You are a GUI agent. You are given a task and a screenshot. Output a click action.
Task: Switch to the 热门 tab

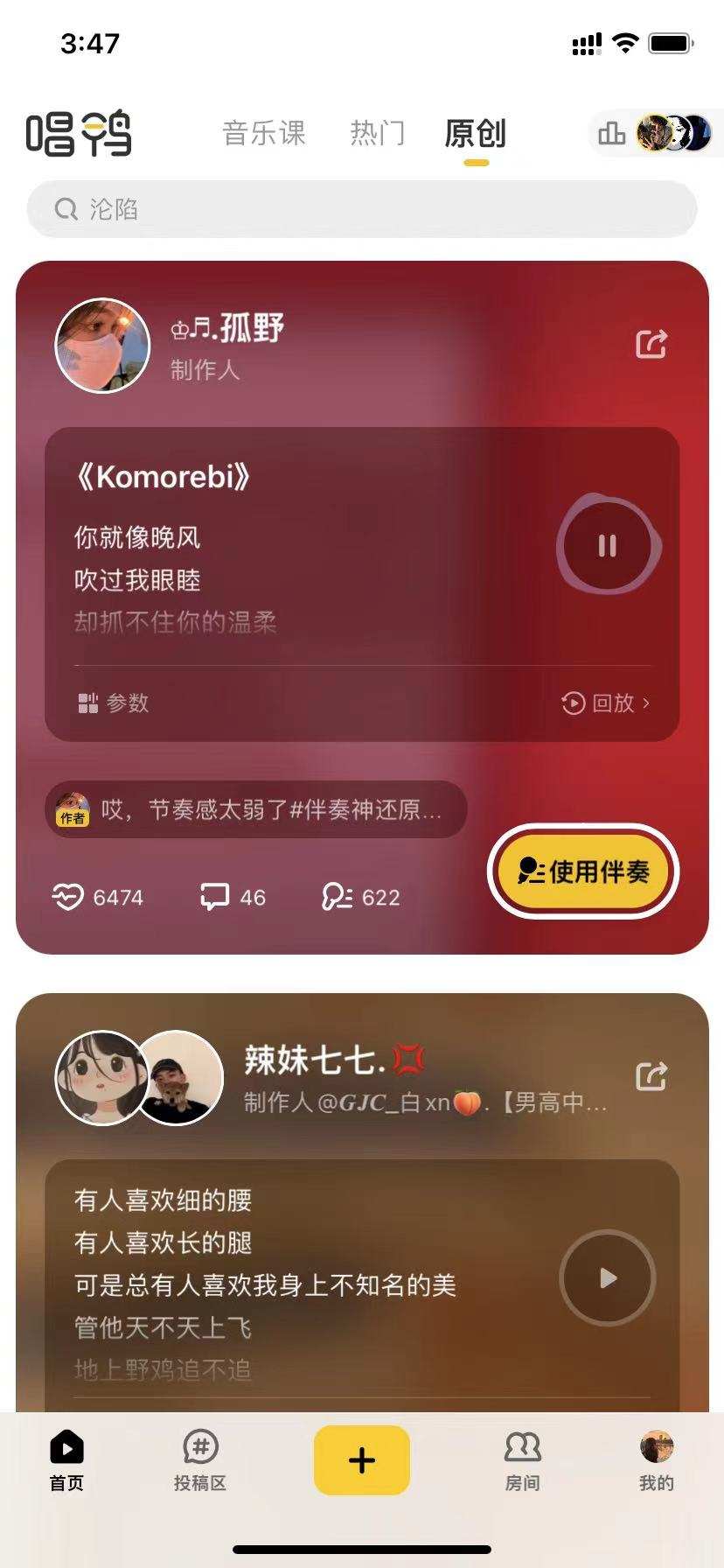point(378,134)
